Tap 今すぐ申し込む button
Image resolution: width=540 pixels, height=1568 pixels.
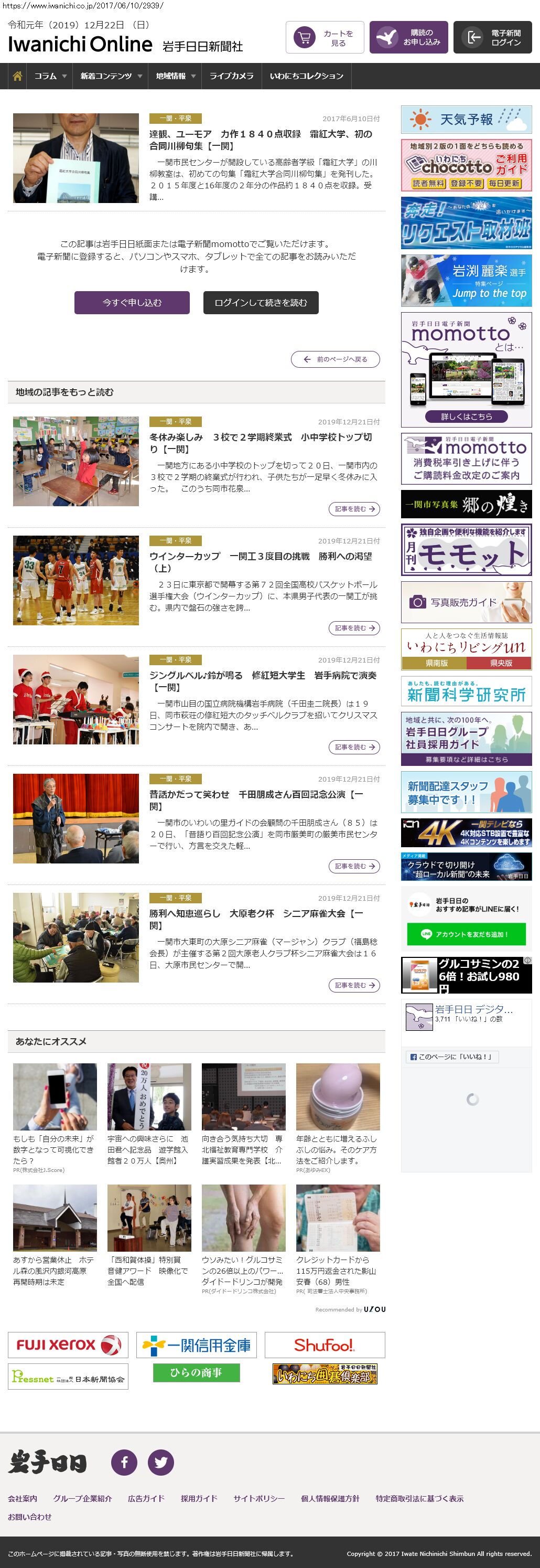pos(132,303)
